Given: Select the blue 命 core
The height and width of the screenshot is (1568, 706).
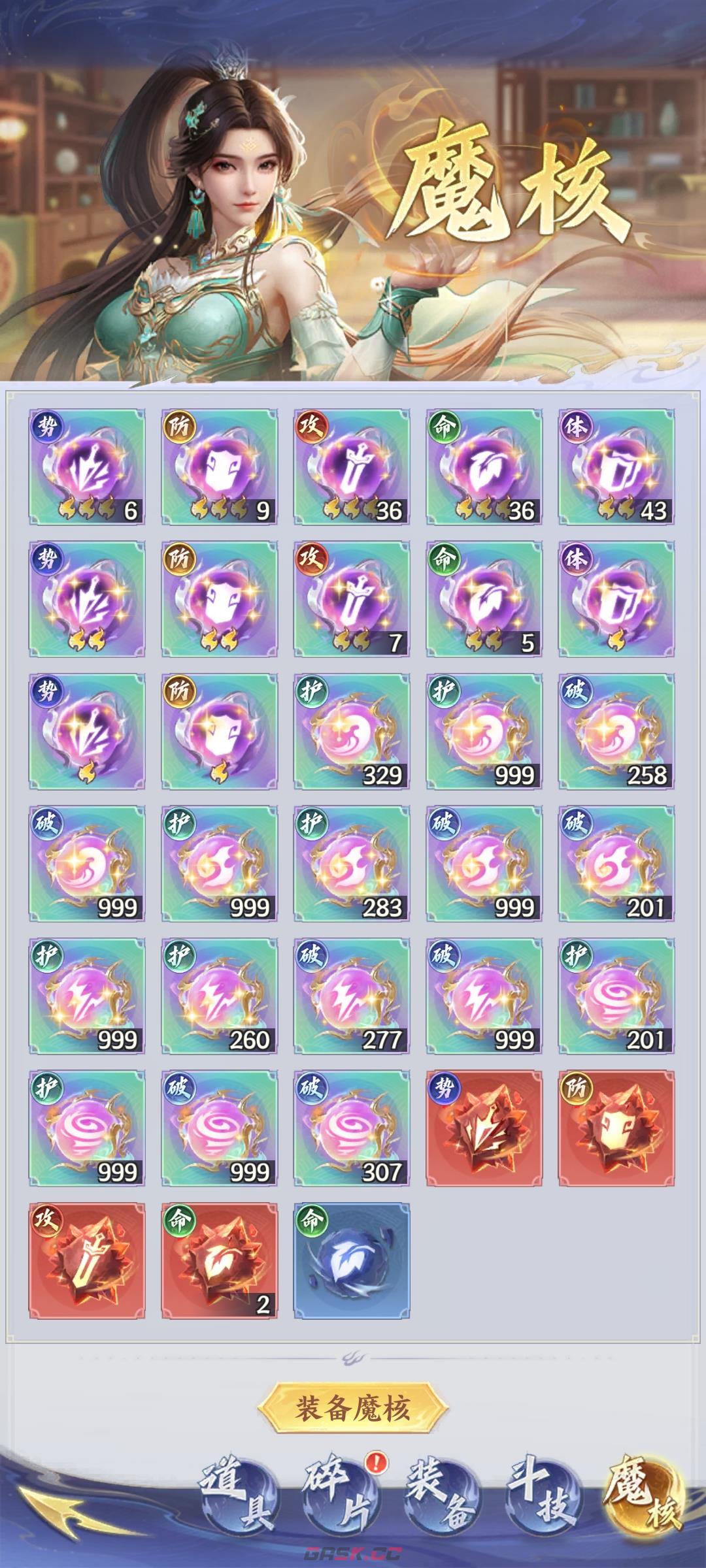Looking at the screenshot, I should click(352, 1261).
